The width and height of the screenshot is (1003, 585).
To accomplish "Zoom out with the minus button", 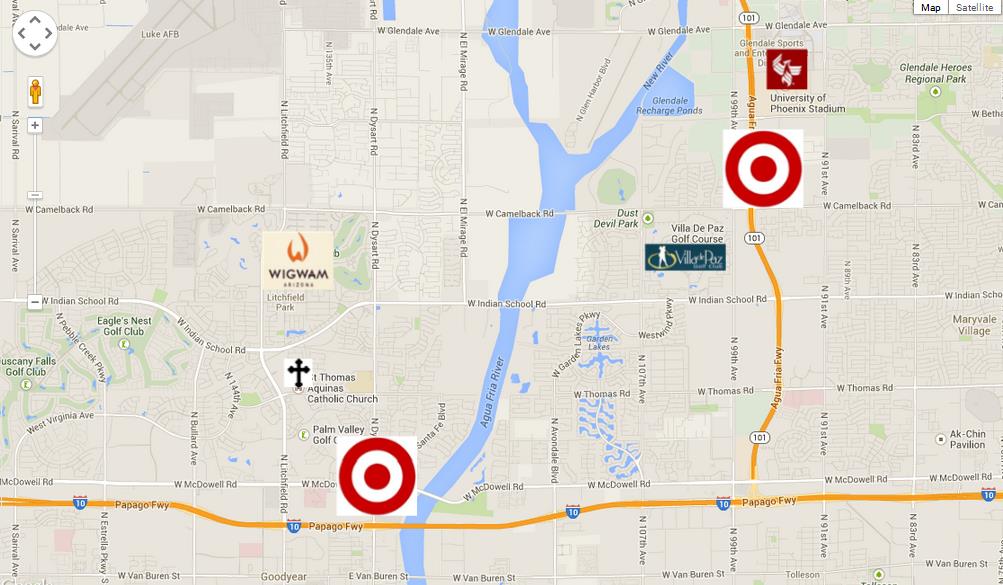I will coord(35,301).
